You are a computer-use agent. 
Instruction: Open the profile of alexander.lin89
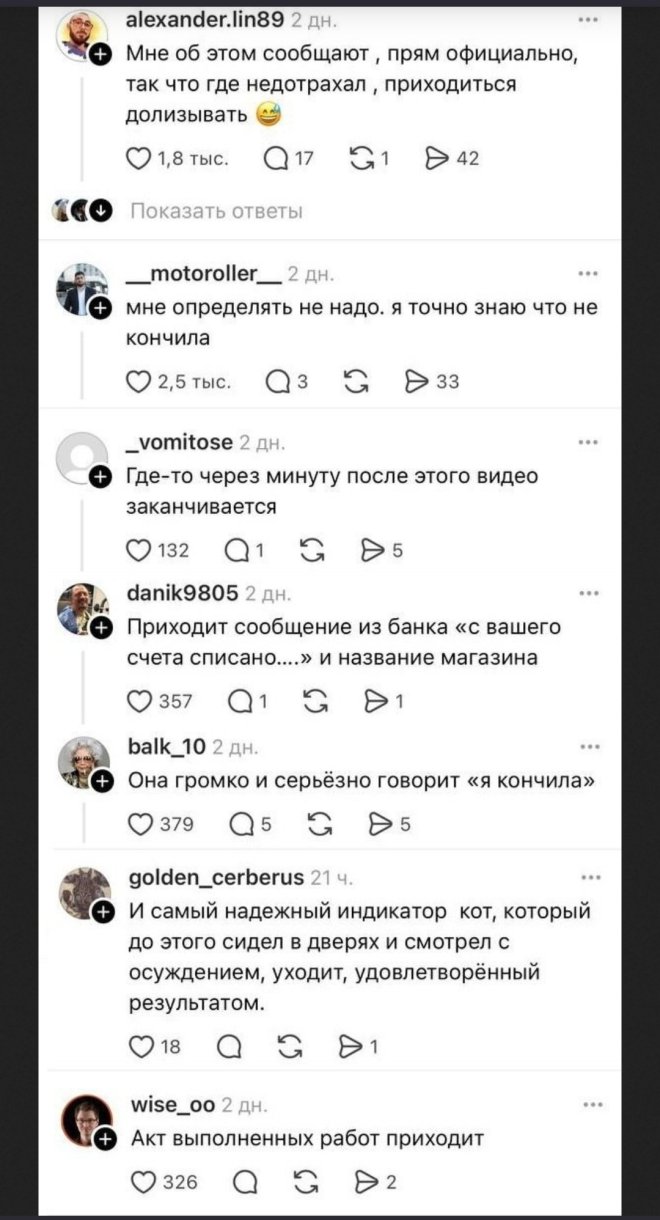point(208,20)
